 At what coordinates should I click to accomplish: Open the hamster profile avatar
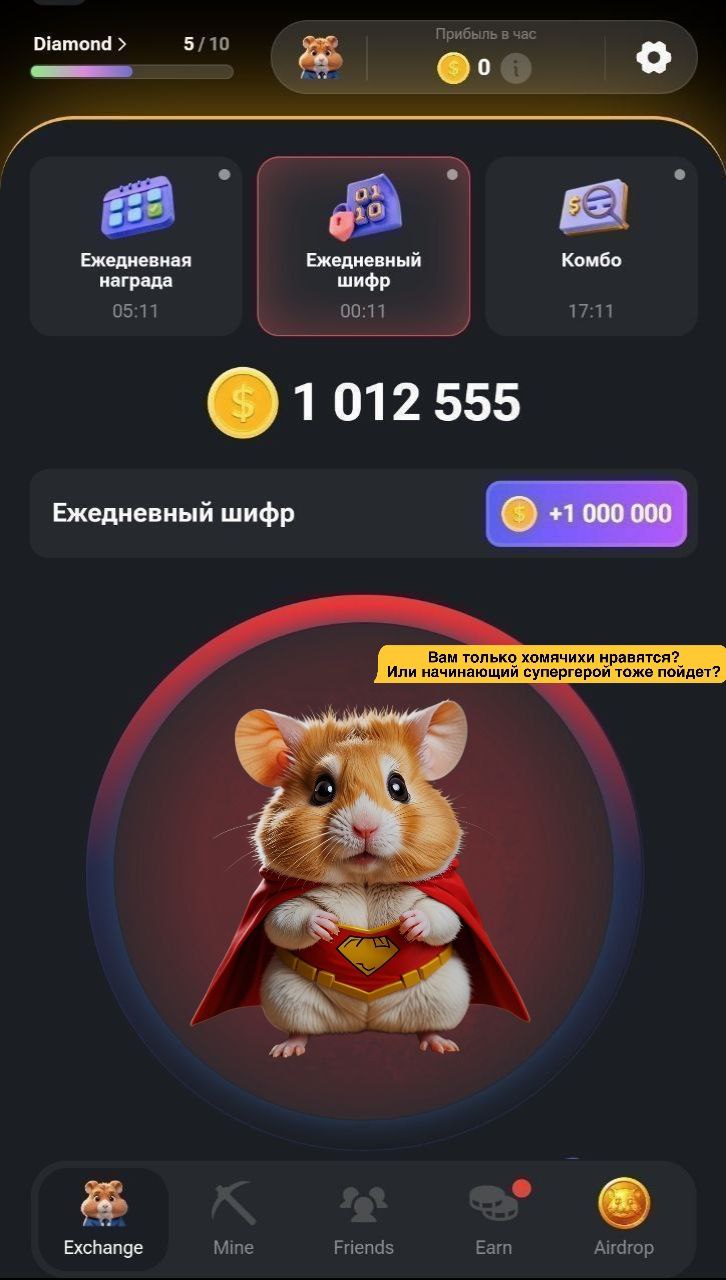click(320, 58)
